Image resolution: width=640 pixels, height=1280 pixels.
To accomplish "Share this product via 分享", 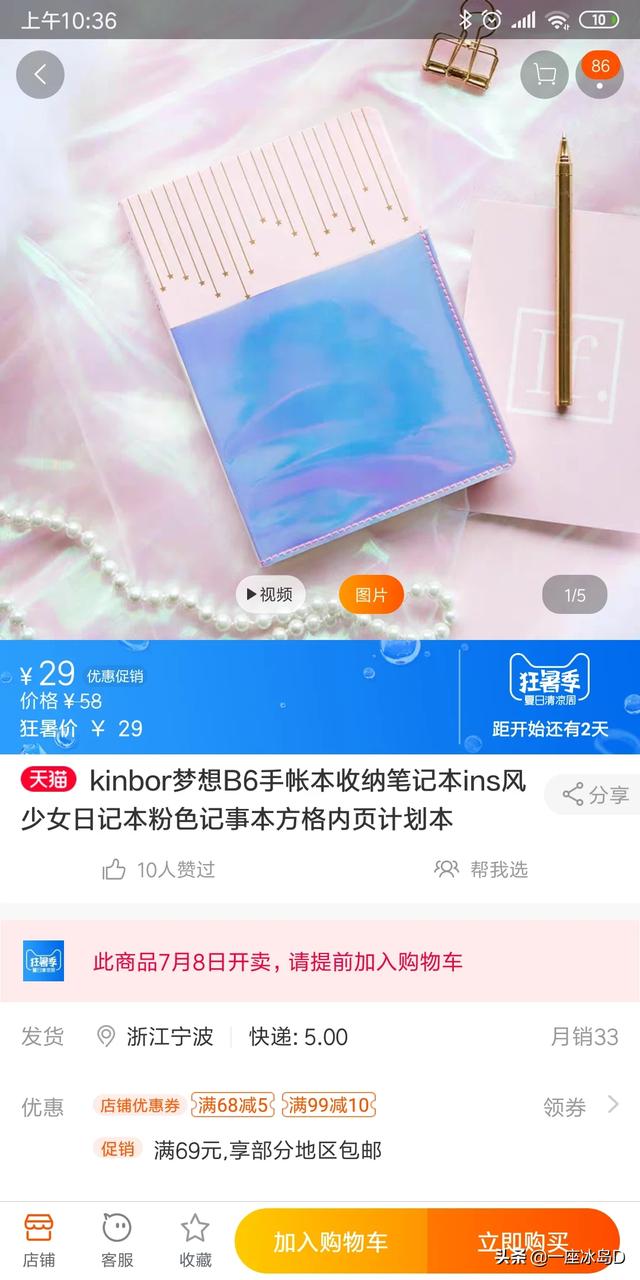I will (x=596, y=795).
